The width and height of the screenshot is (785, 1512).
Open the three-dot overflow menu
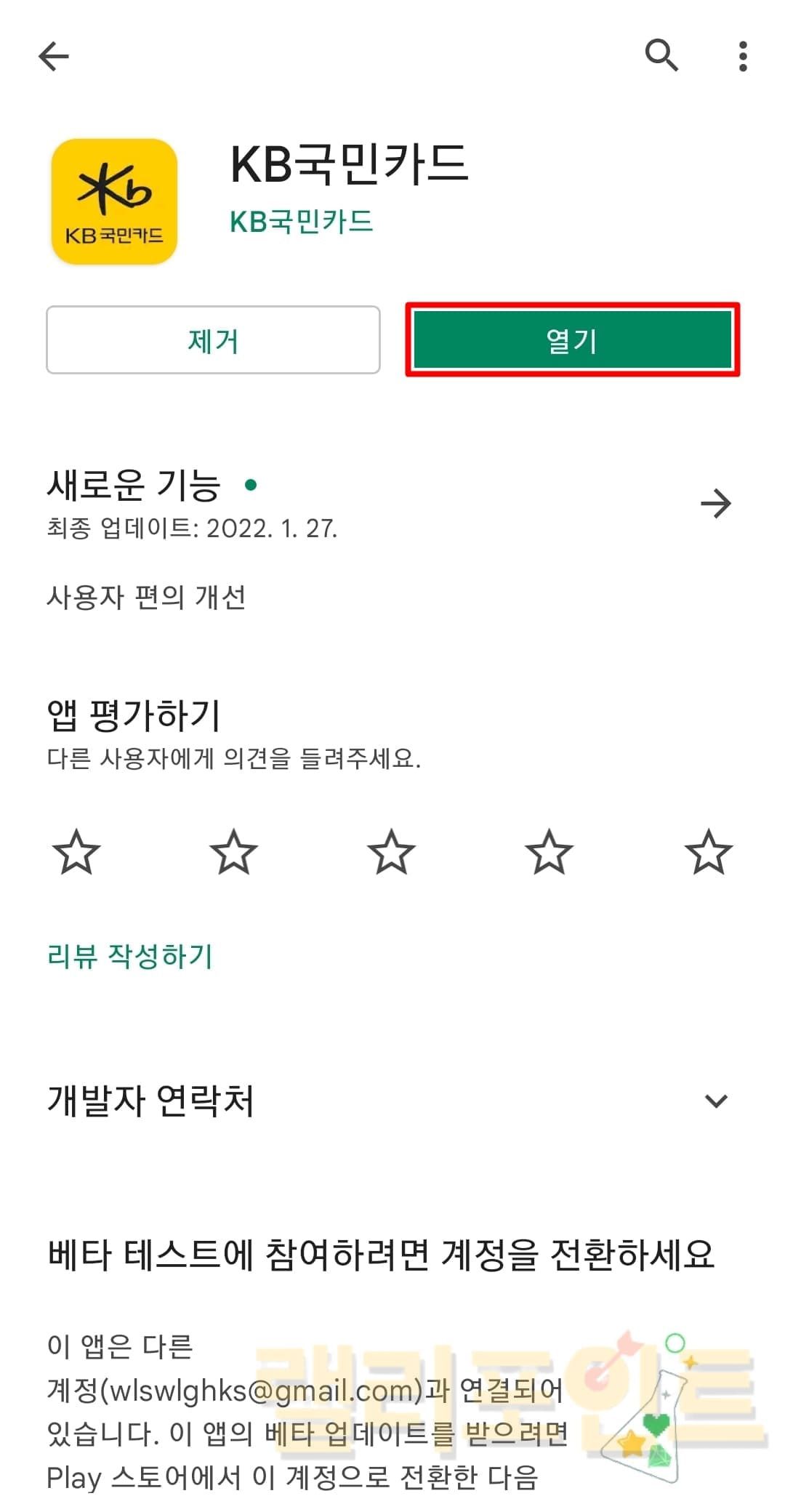(742, 56)
